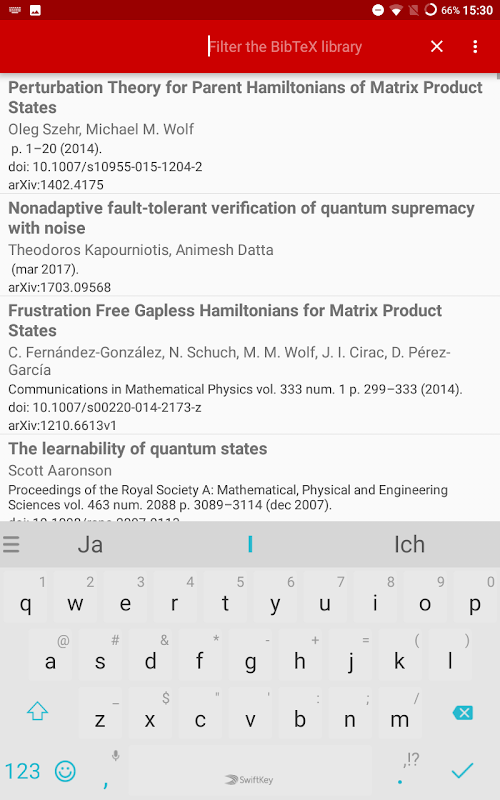Screen dimensions: 500x800
Task: Tap the keyboard checkmark enter key
Action: click(462, 770)
